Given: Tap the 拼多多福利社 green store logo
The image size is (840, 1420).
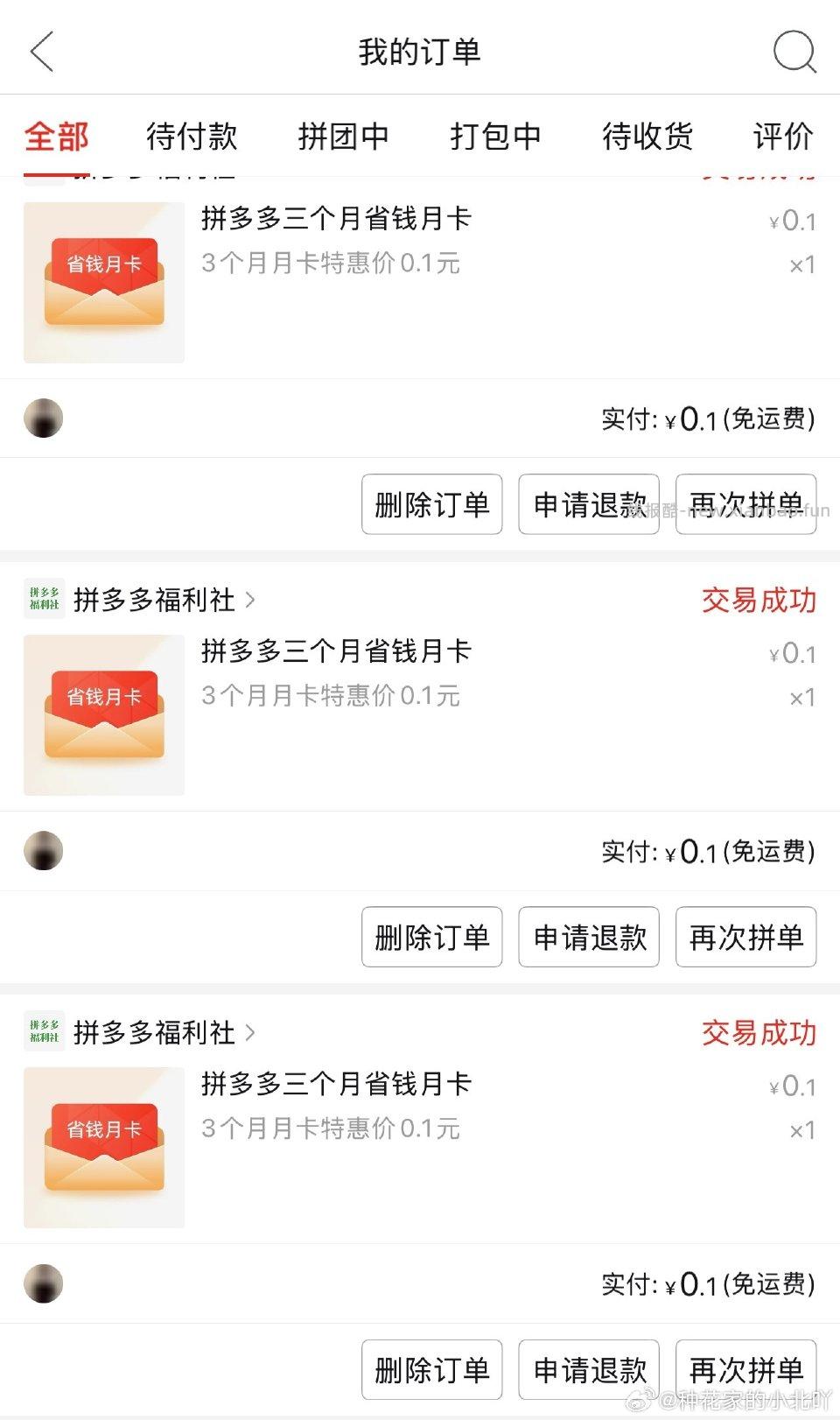Looking at the screenshot, I should pos(43,599).
